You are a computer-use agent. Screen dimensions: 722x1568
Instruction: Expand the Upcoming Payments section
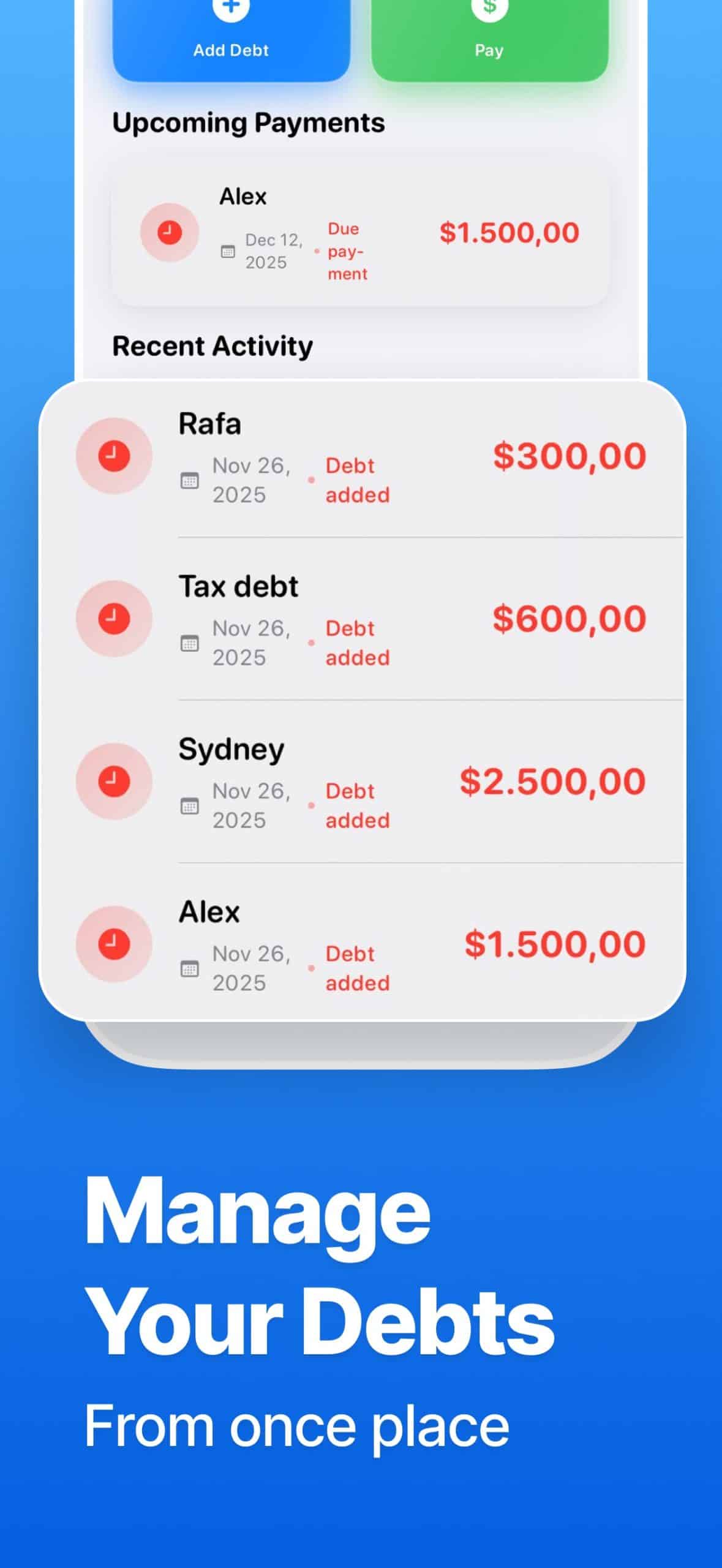pyautogui.click(x=249, y=123)
